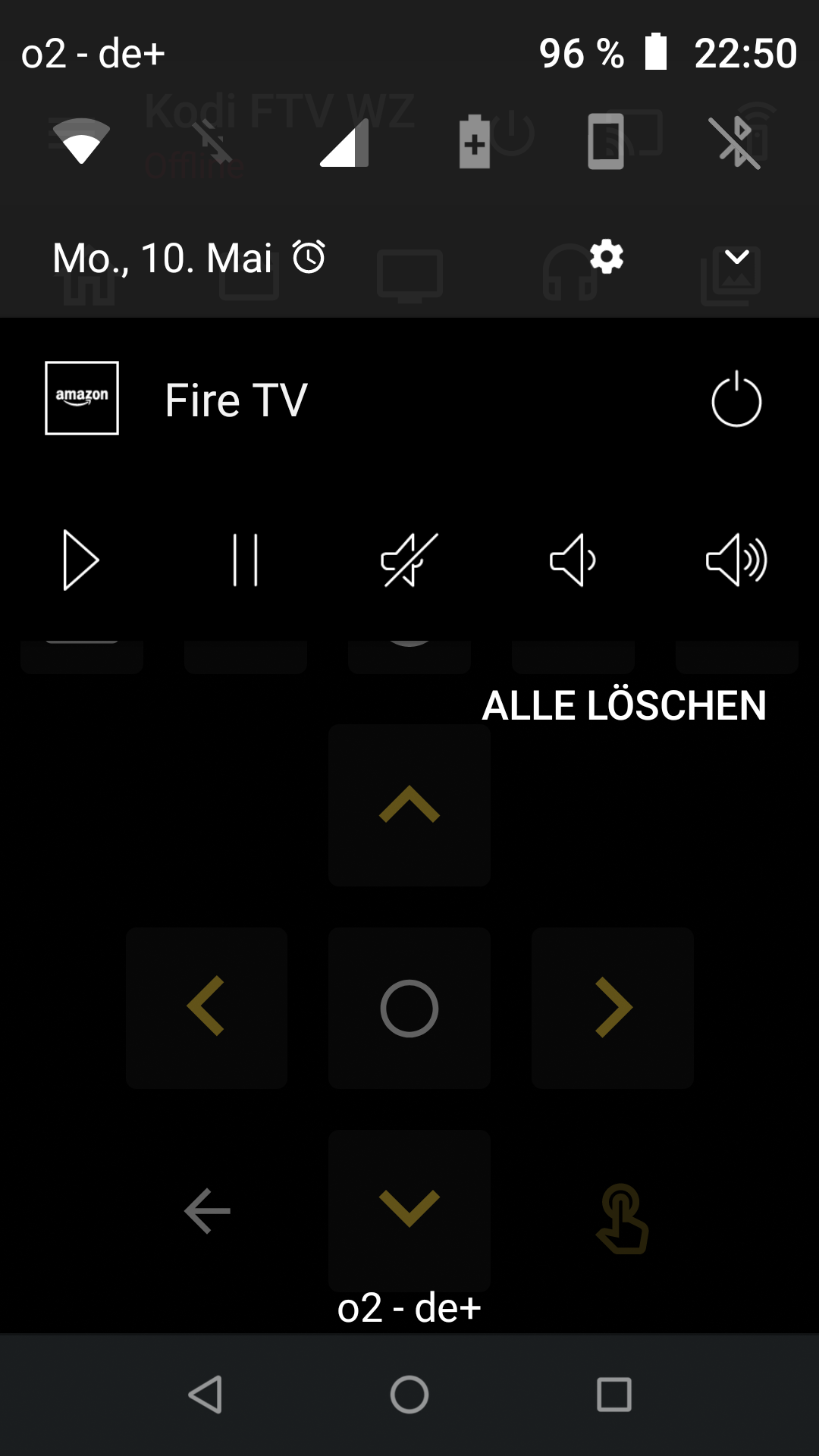Mute the Fire TV sound
Image resolution: width=819 pixels, height=1456 pixels.
(409, 560)
